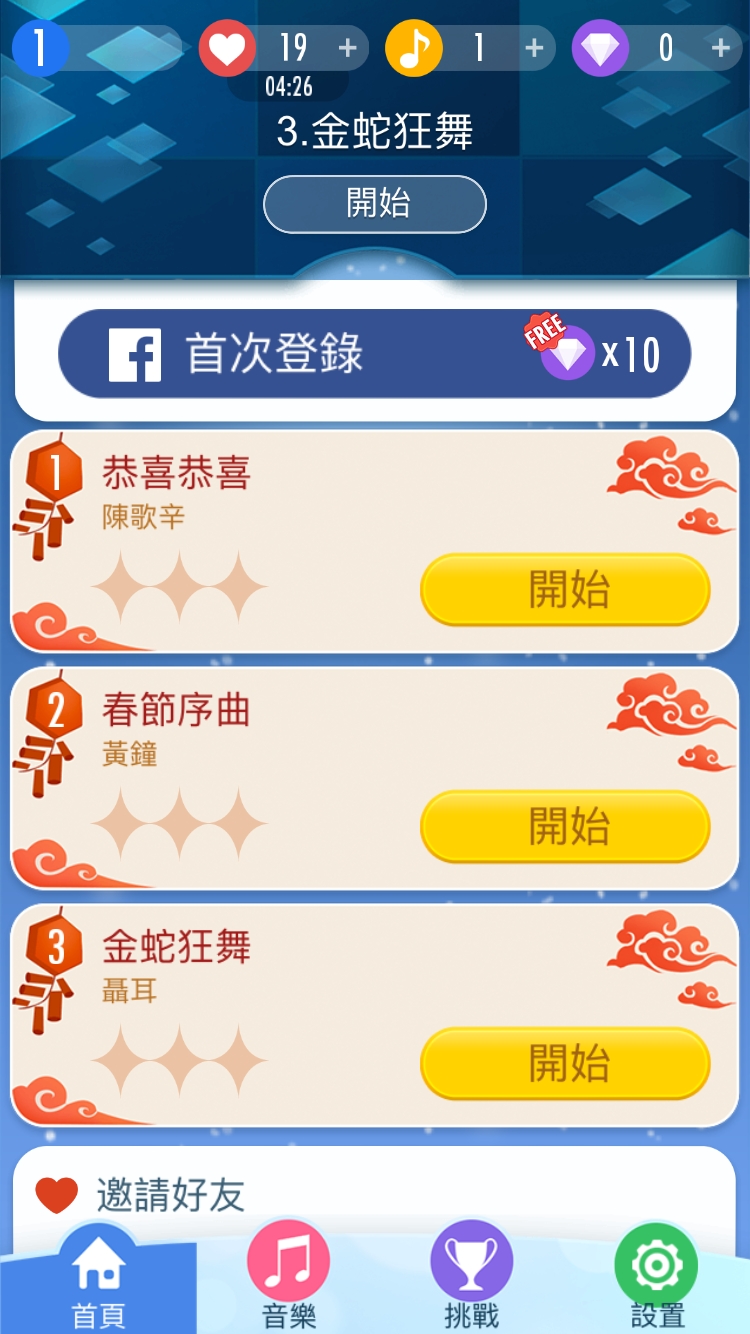This screenshot has width=750, height=1334.
Task: Open 邀請好友 invite friends
Action: pos(170,1195)
